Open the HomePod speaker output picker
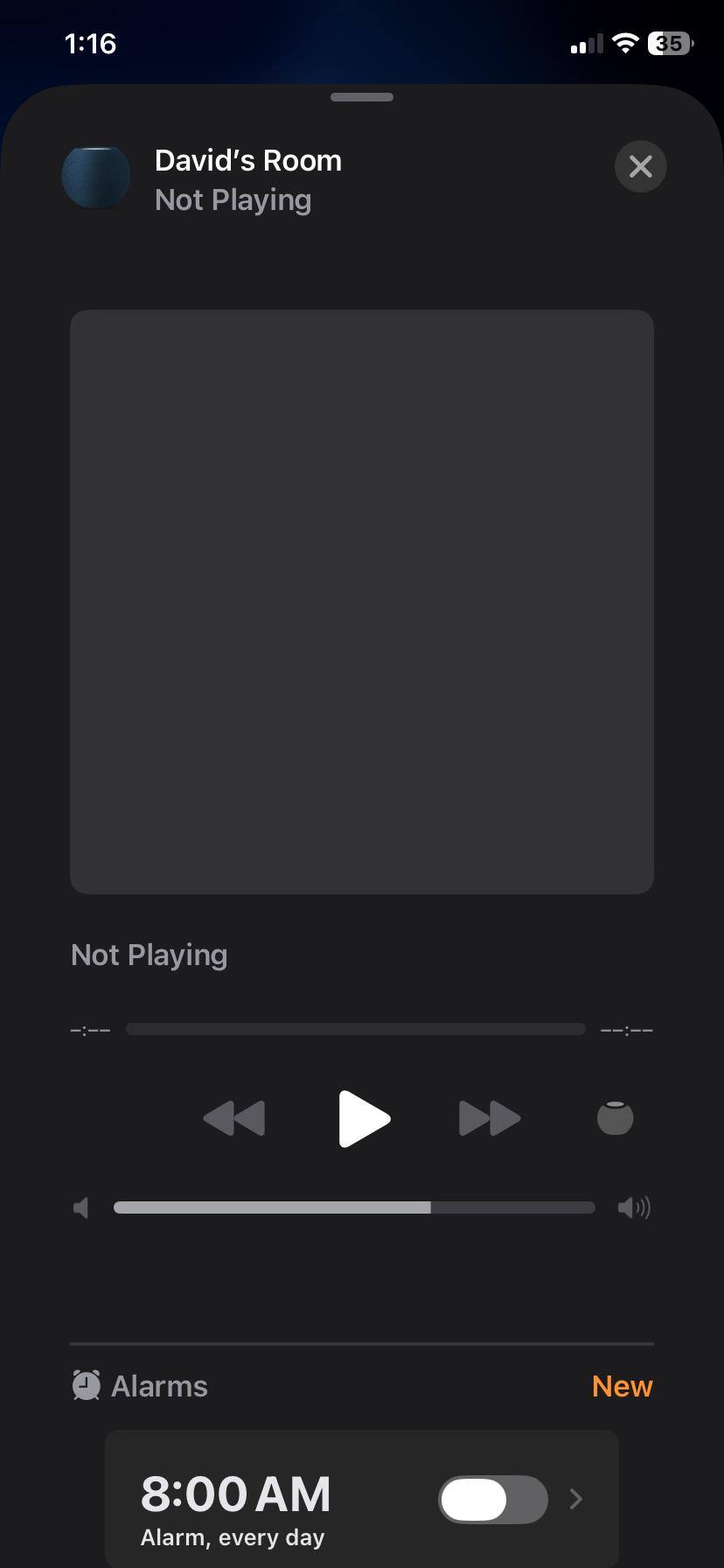724x1568 pixels. 615,1117
